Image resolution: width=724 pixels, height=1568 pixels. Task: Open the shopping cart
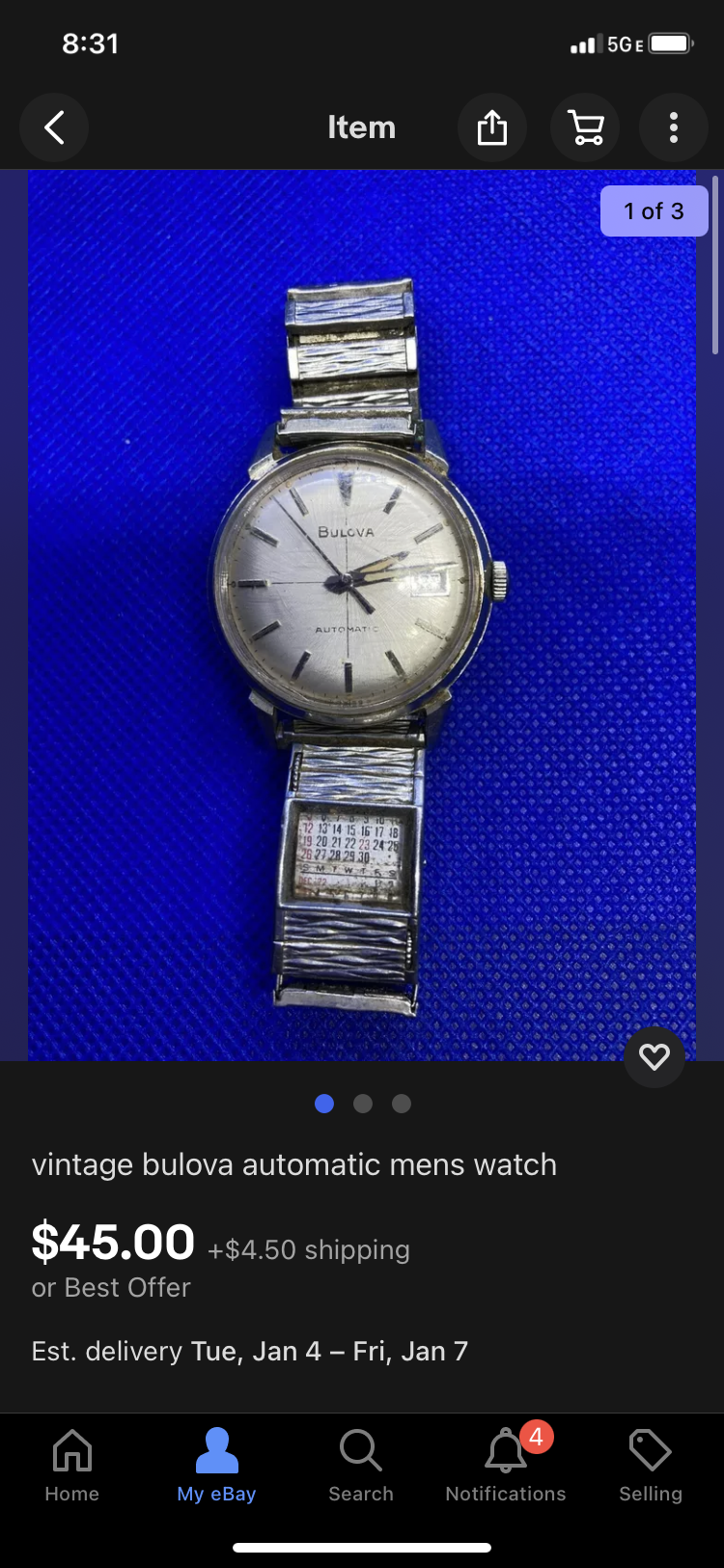pos(585,127)
